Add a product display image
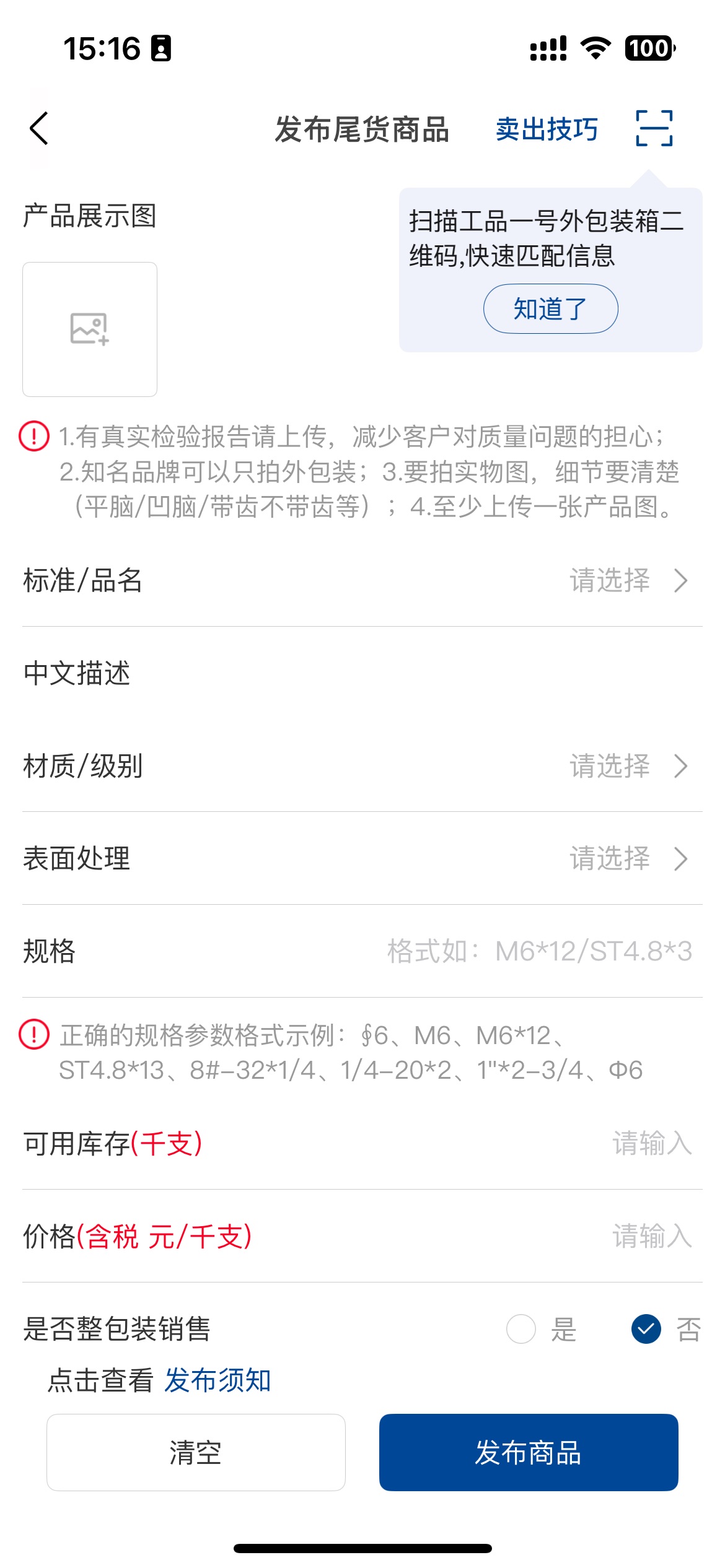This screenshot has height=1568, width=725. (90, 329)
